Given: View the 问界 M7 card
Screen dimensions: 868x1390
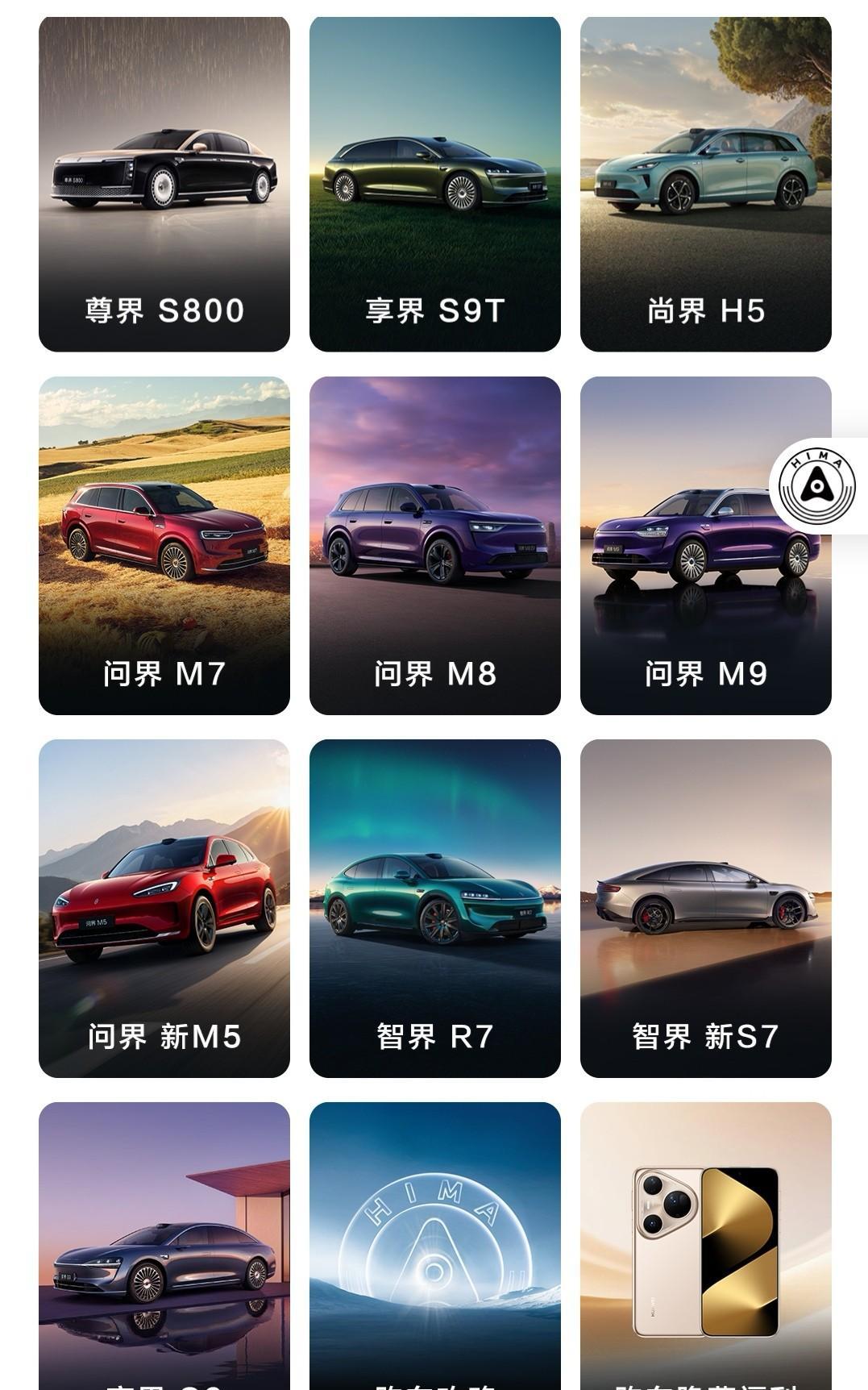Looking at the screenshot, I should point(164,546).
